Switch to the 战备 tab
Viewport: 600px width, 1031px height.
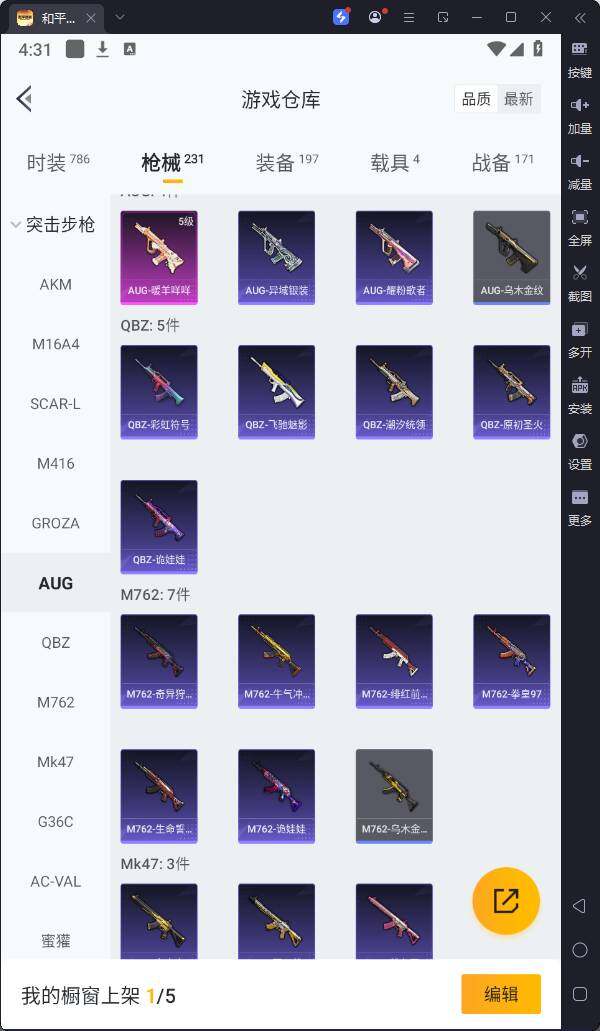pyautogui.click(x=502, y=162)
